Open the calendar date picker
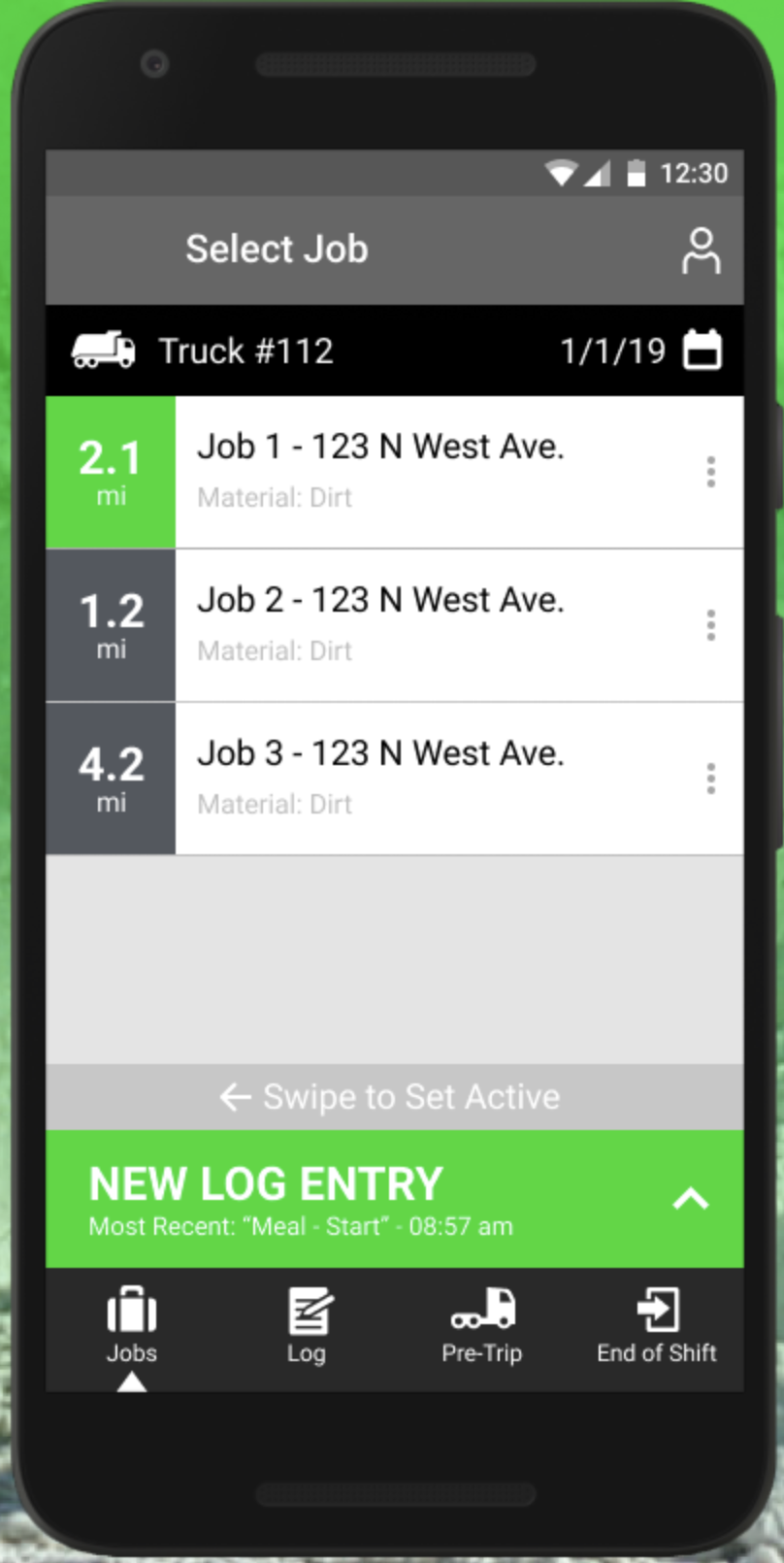 point(702,350)
